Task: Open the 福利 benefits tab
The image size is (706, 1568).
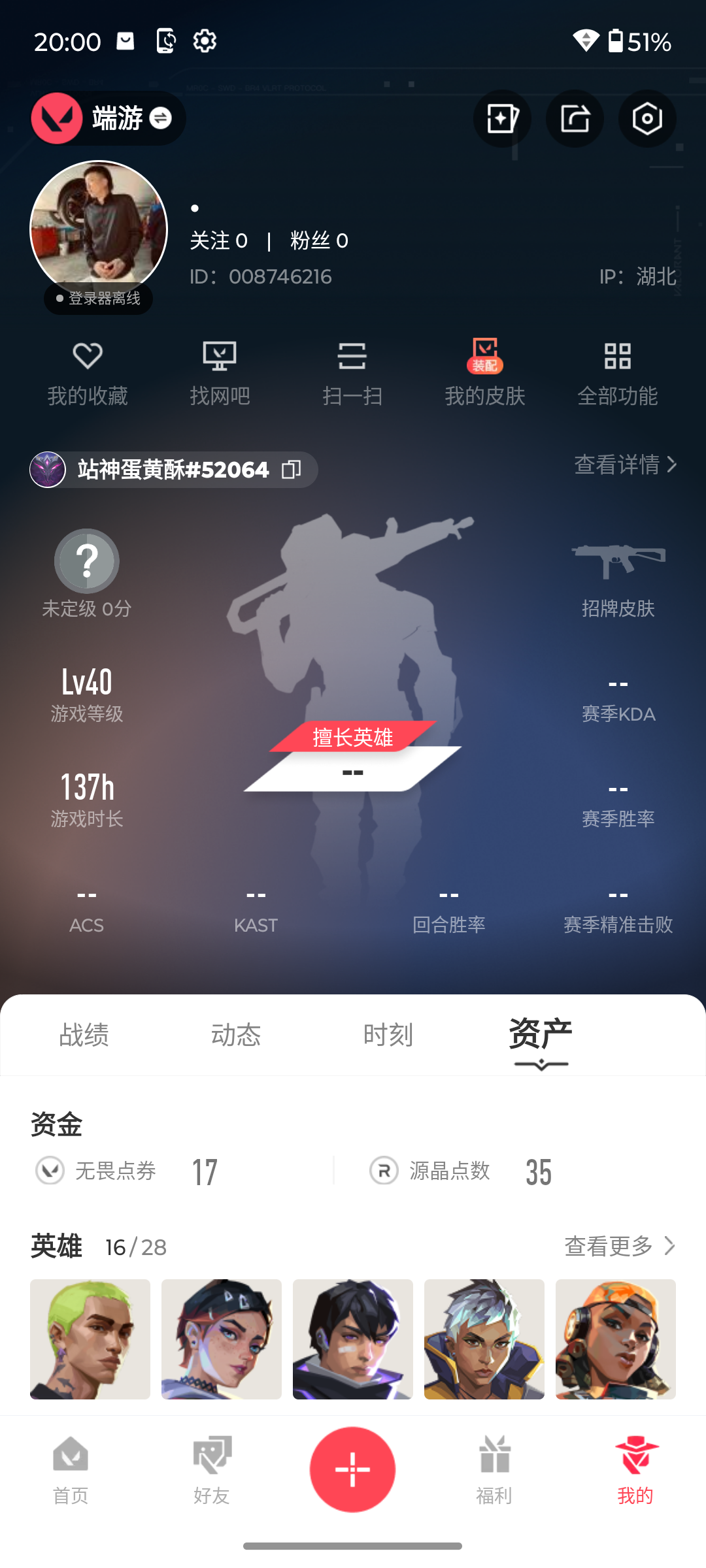Action: point(494,1468)
